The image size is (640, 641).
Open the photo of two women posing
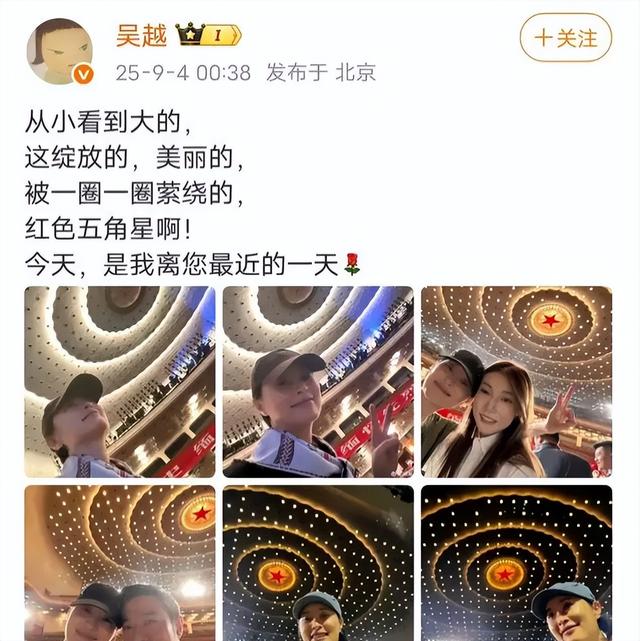(x=515, y=381)
